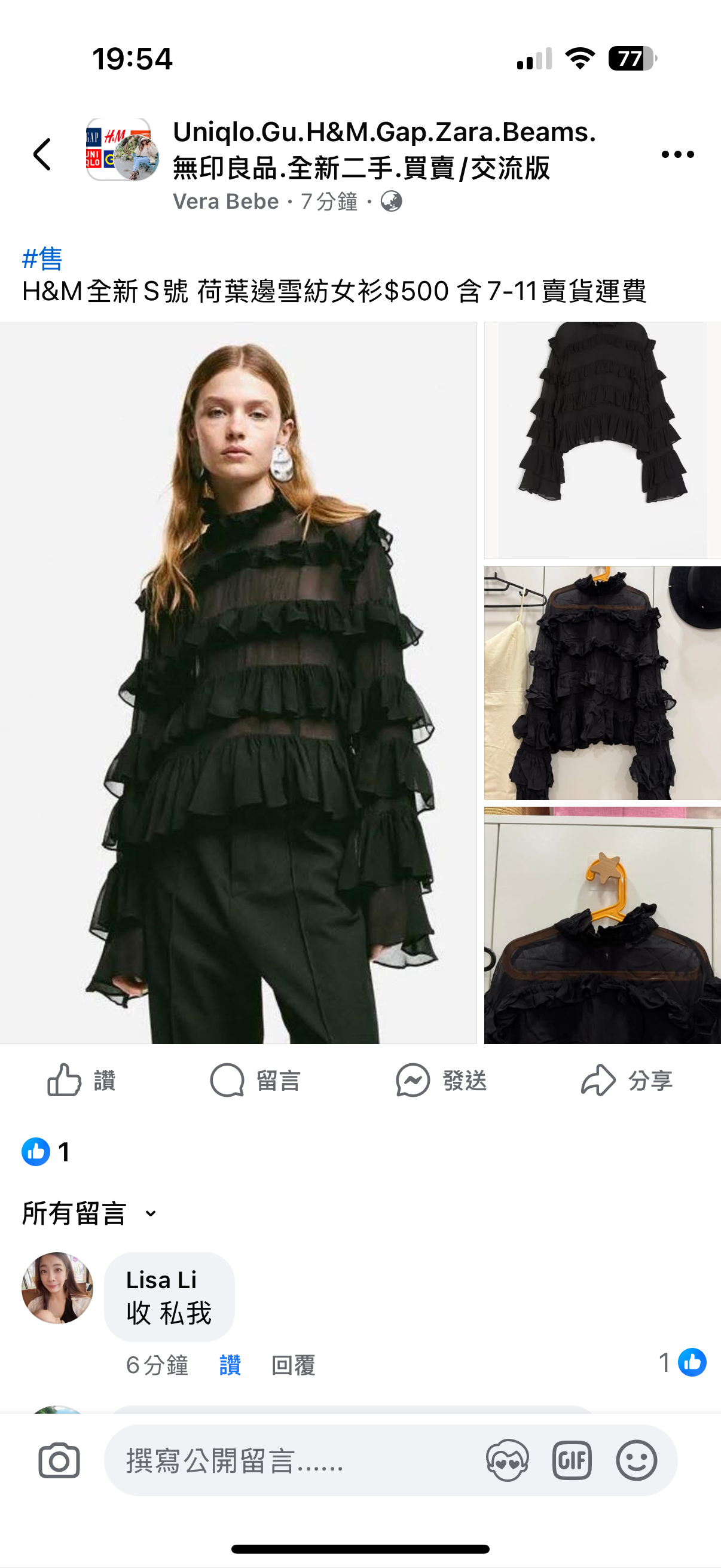The image size is (721, 1568).
Task: Open the flat-lay blouse photo
Action: coord(603,440)
